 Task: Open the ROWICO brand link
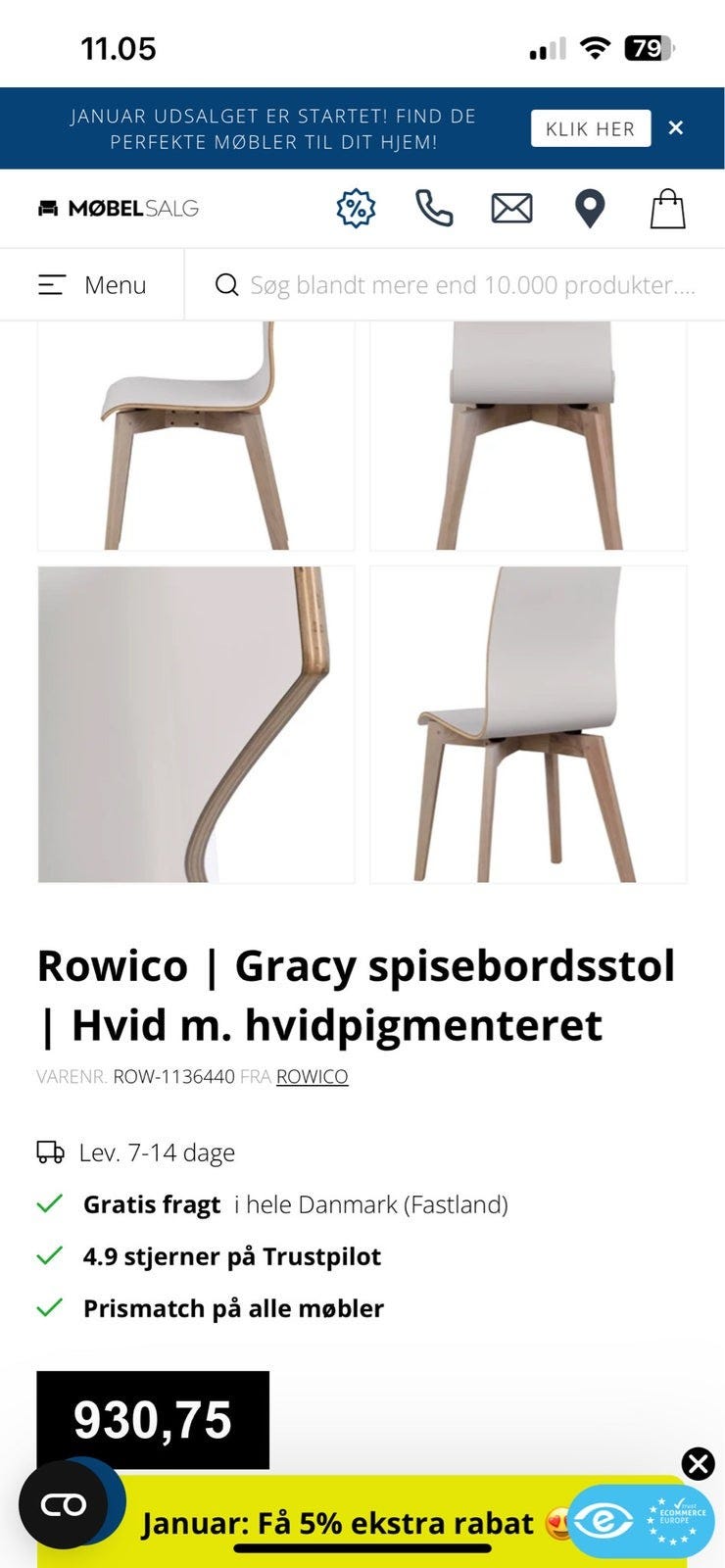click(x=312, y=1076)
